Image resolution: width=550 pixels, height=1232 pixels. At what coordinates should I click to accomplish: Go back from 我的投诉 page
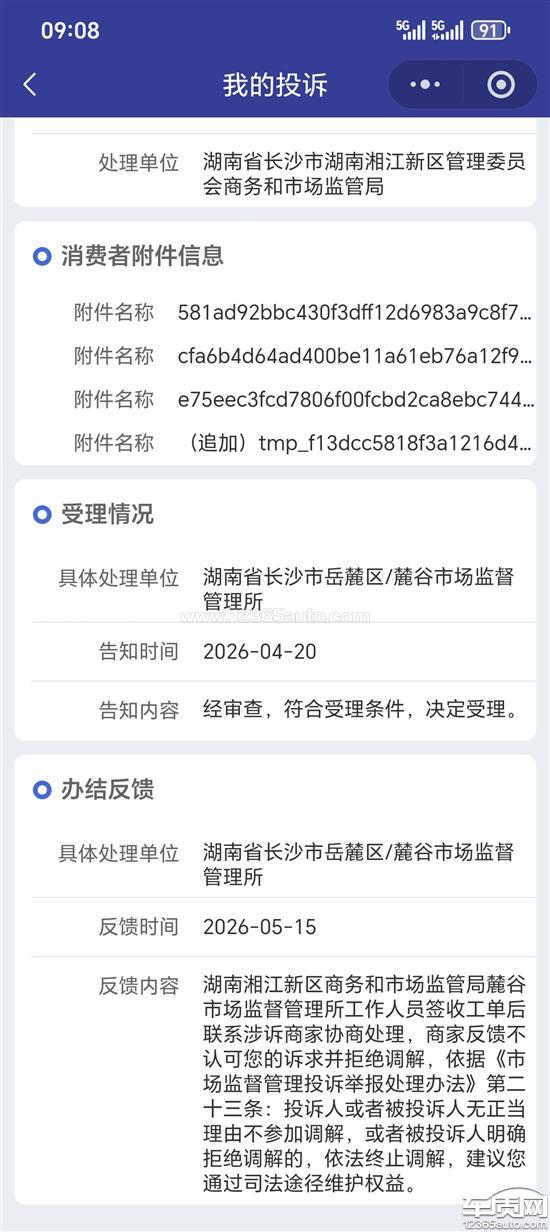point(30,85)
